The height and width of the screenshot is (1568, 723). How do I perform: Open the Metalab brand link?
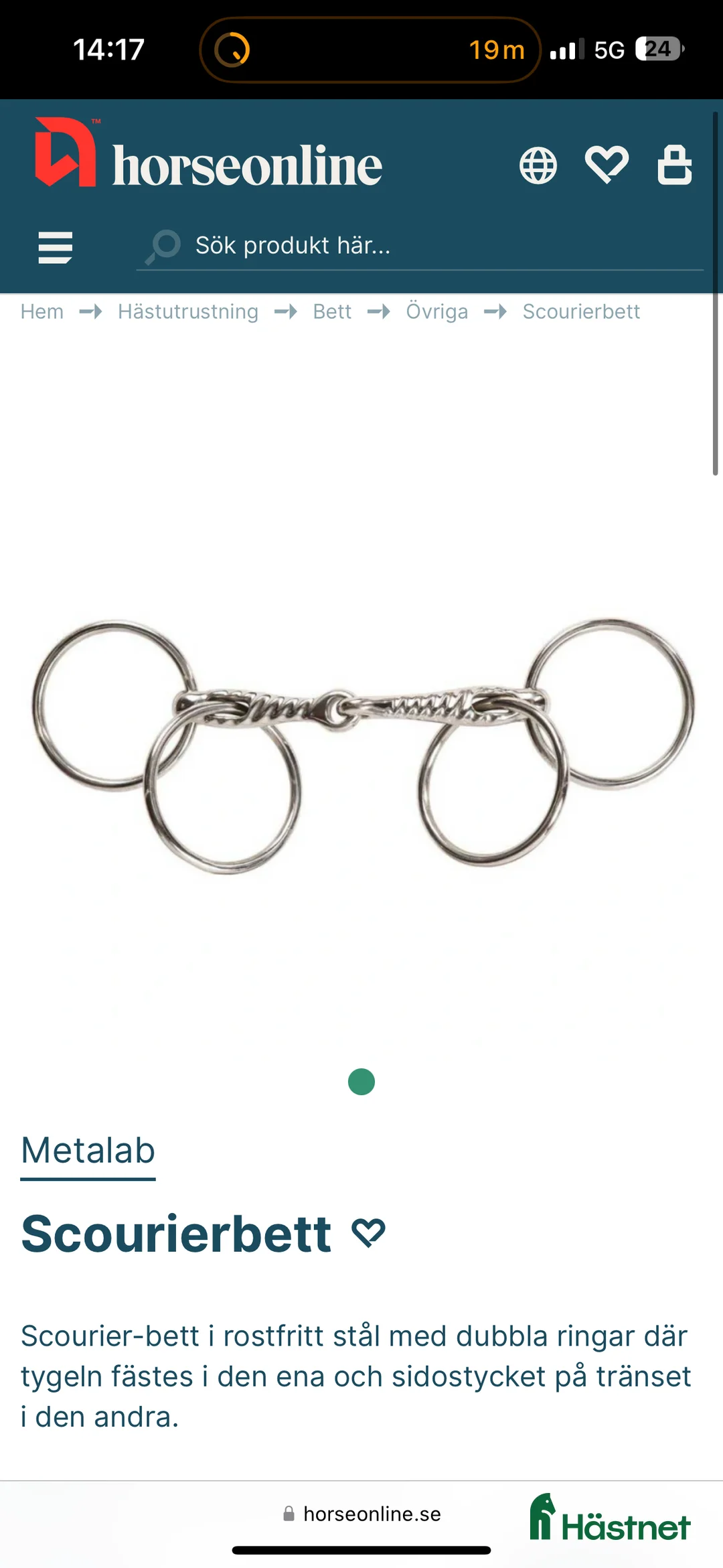pyautogui.click(x=88, y=1151)
